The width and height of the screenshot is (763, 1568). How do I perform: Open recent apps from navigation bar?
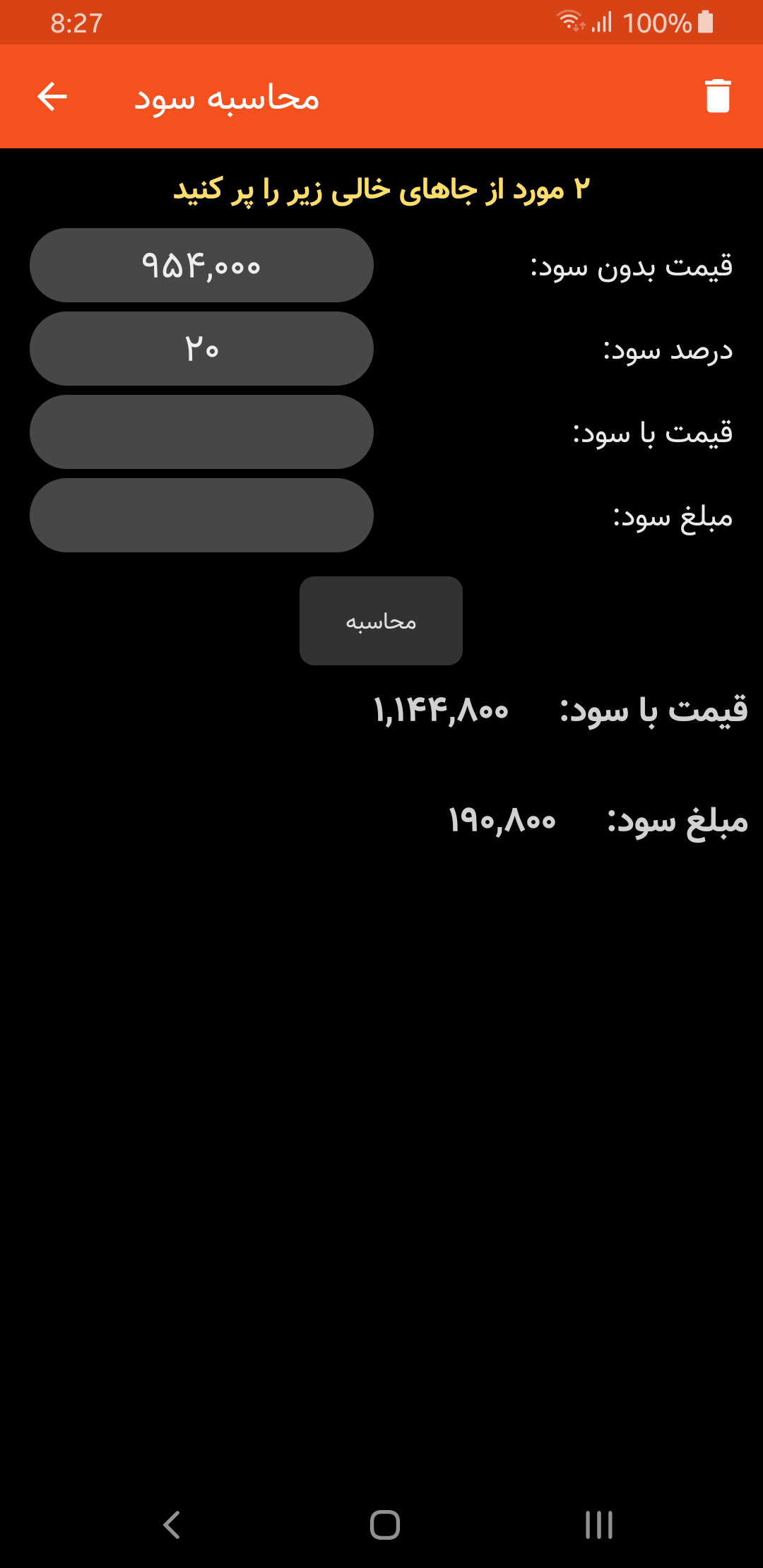click(x=598, y=1525)
